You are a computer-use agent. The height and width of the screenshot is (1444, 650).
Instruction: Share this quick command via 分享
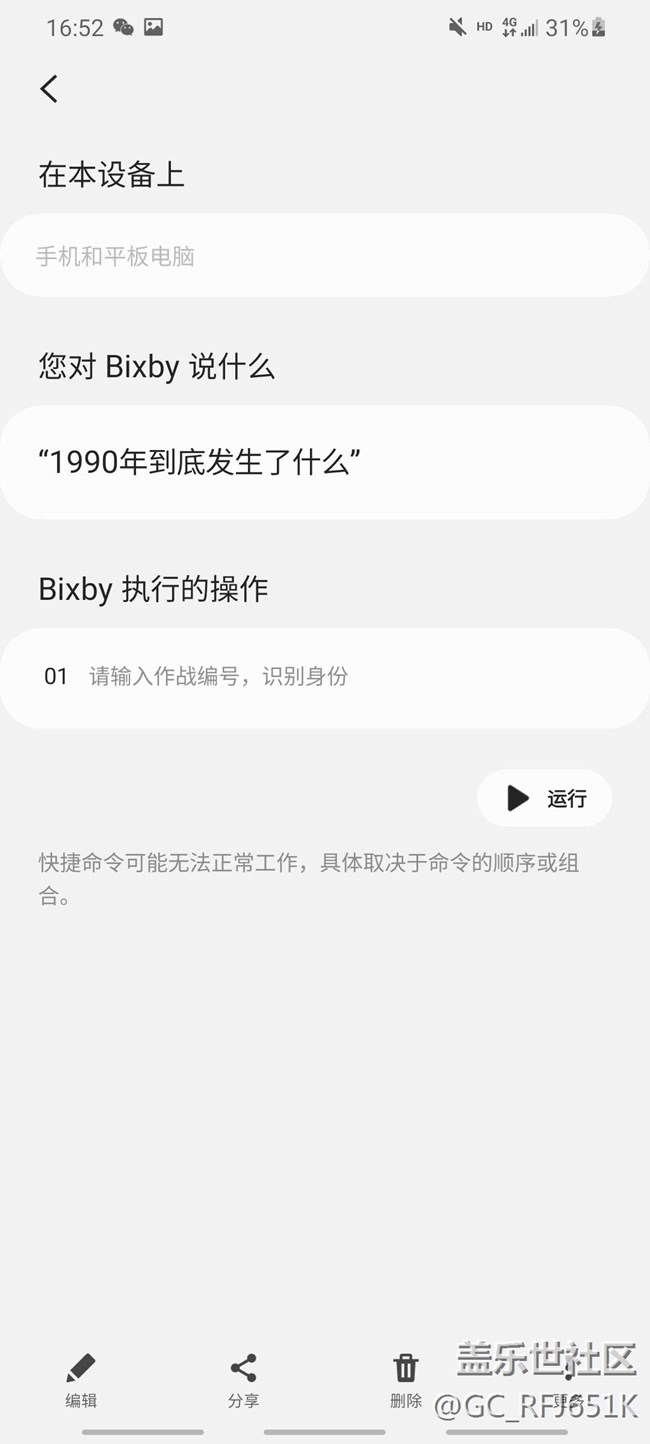[x=243, y=1382]
